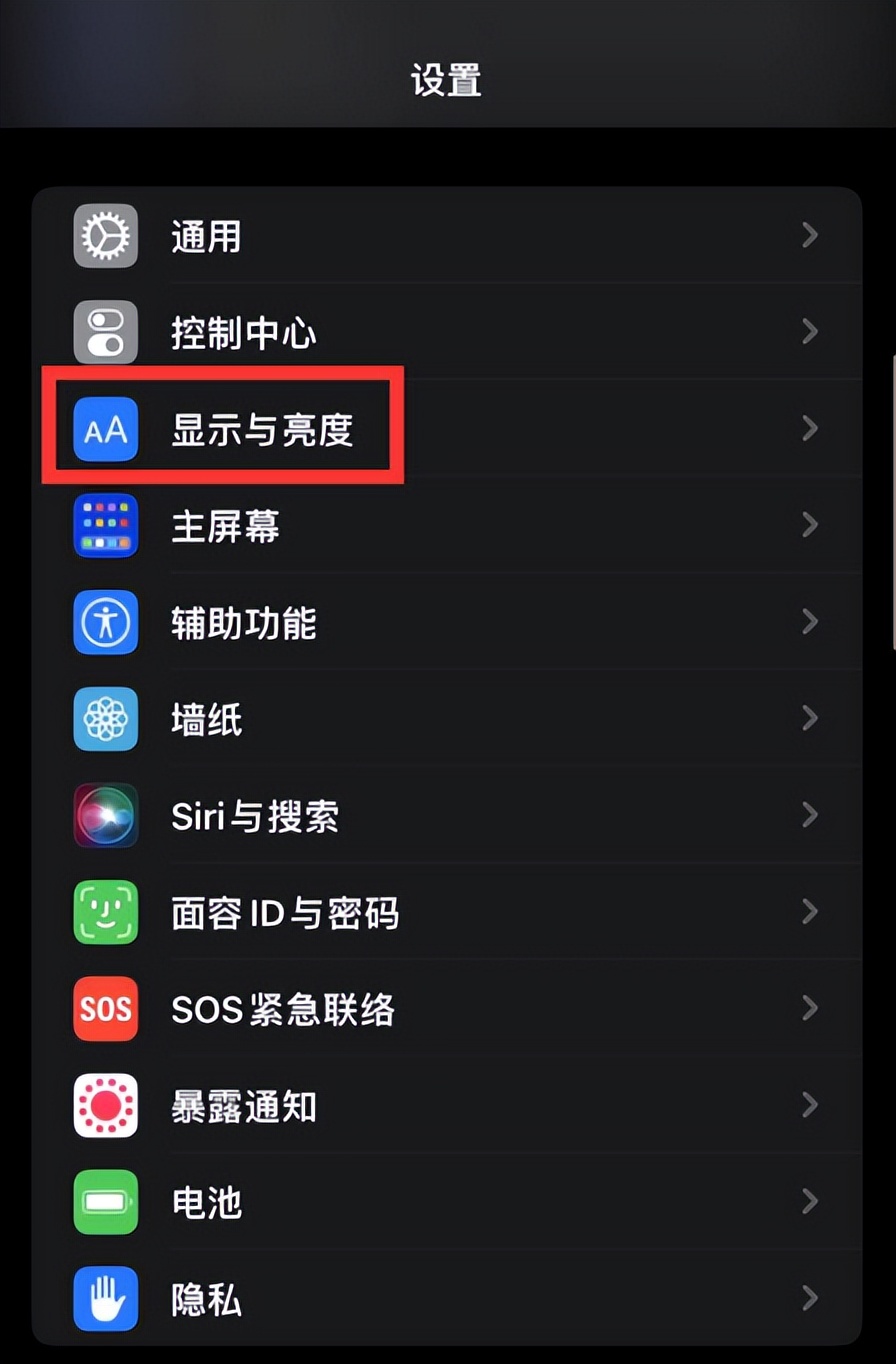
Task: Tap the 辅助功能 accessibility figure icon
Action: point(105,621)
